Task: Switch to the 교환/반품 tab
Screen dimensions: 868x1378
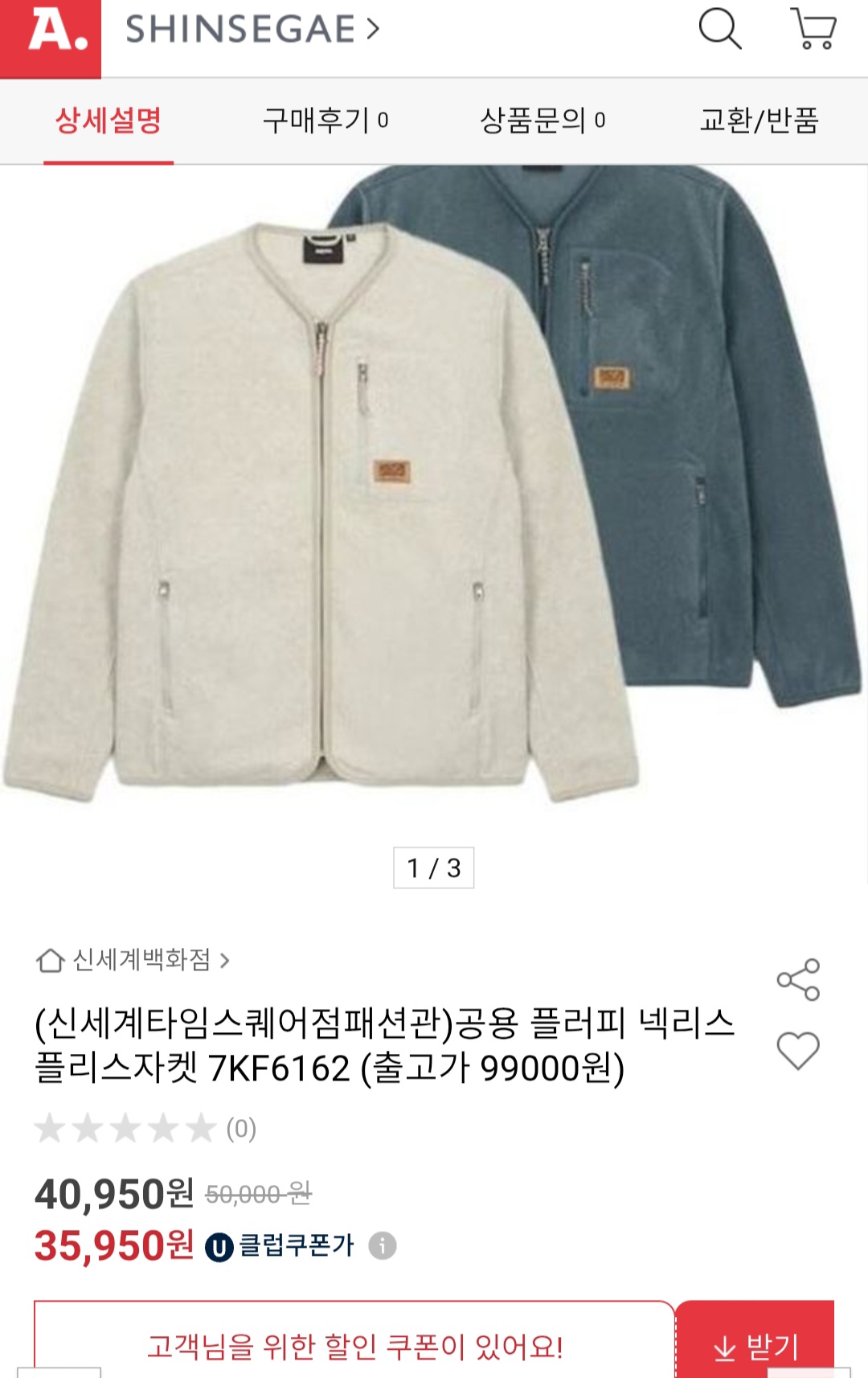Action: click(759, 121)
